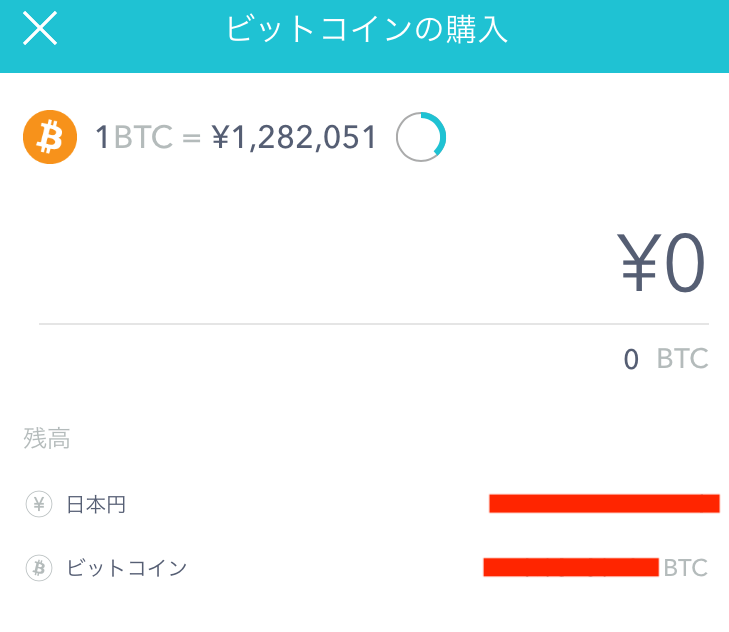Enter the yen amount to purchase
Image resolution: width=729 pixels, height=632 pixels.
(660, 266)
